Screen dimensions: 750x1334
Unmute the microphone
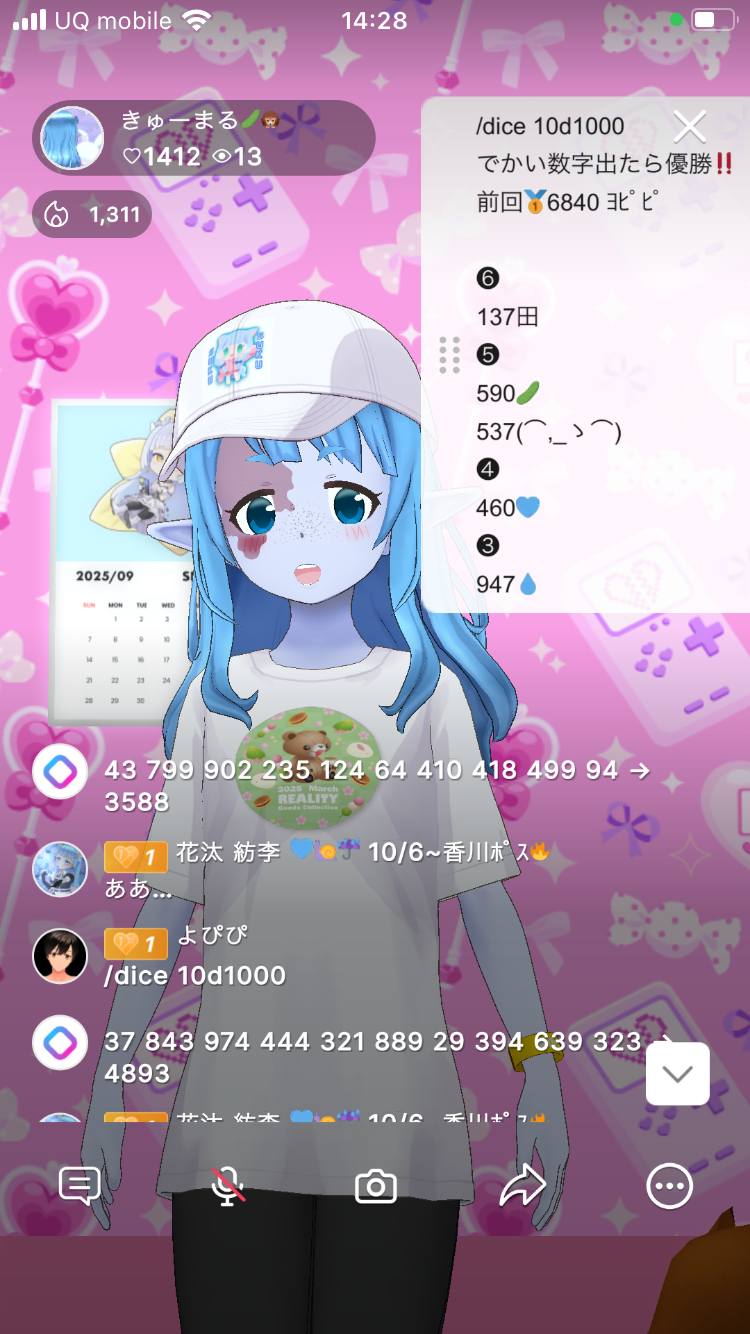[228, 1186]
